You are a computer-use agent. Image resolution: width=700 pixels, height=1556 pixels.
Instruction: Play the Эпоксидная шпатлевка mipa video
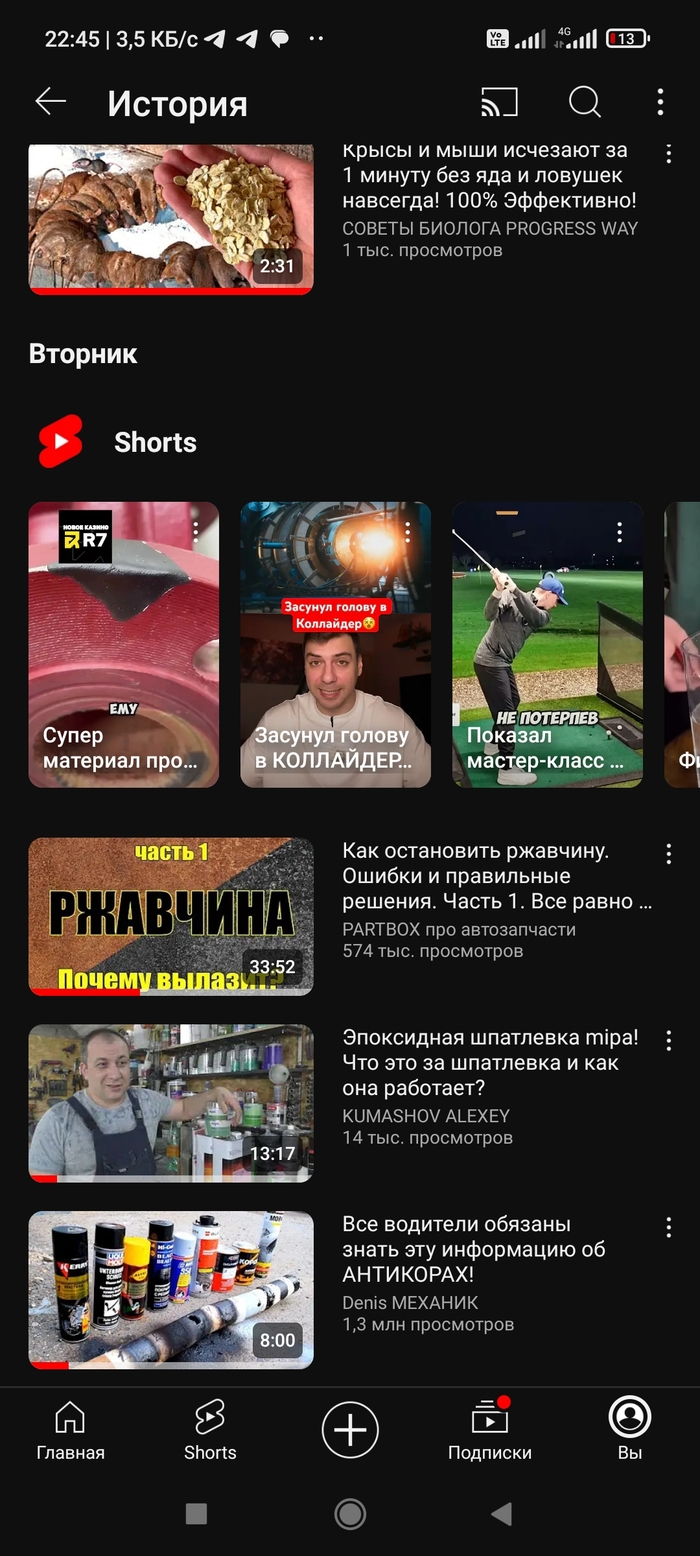pyautogui.click(x=171, y=1103)
